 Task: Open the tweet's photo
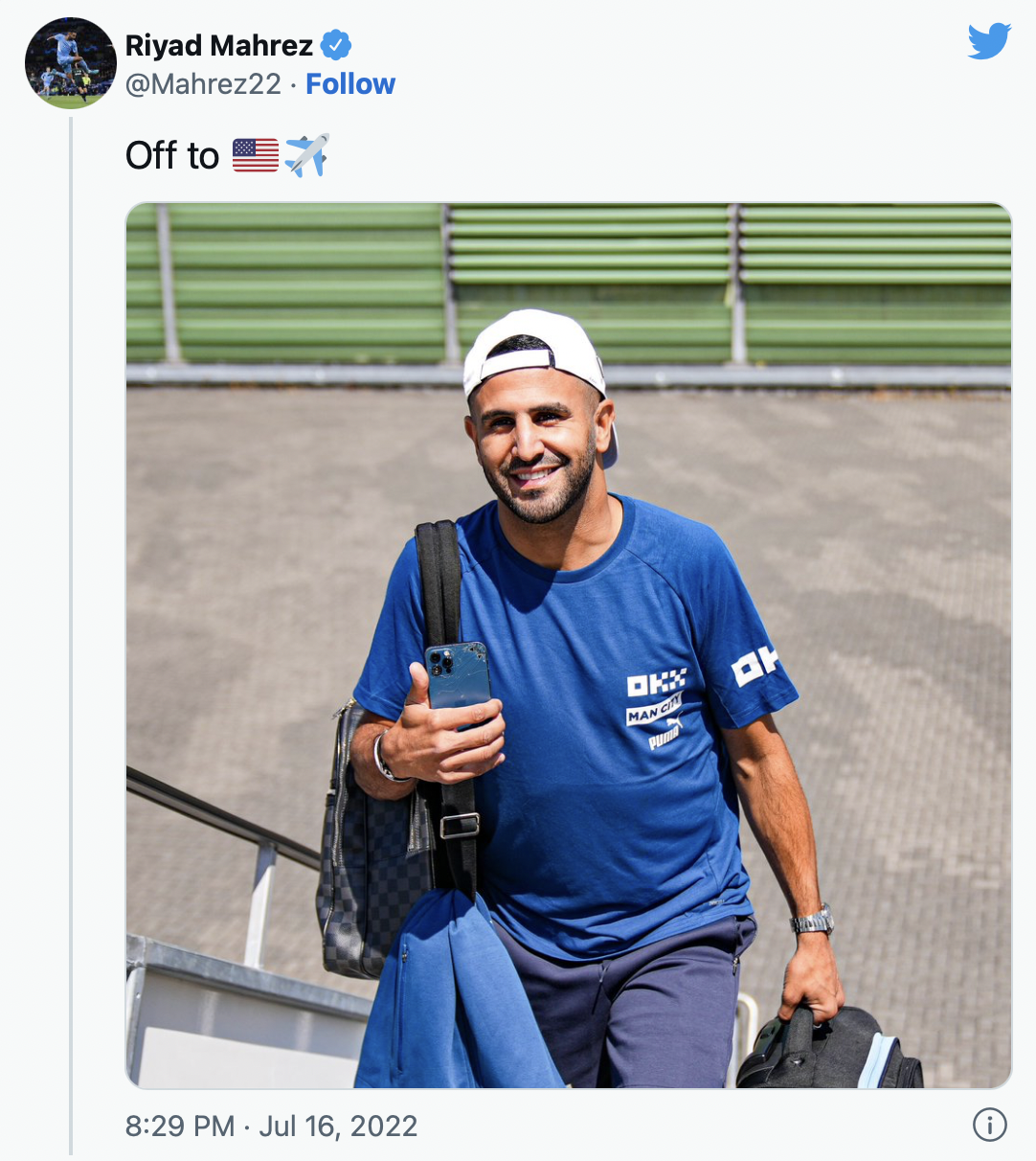(568, 645)
